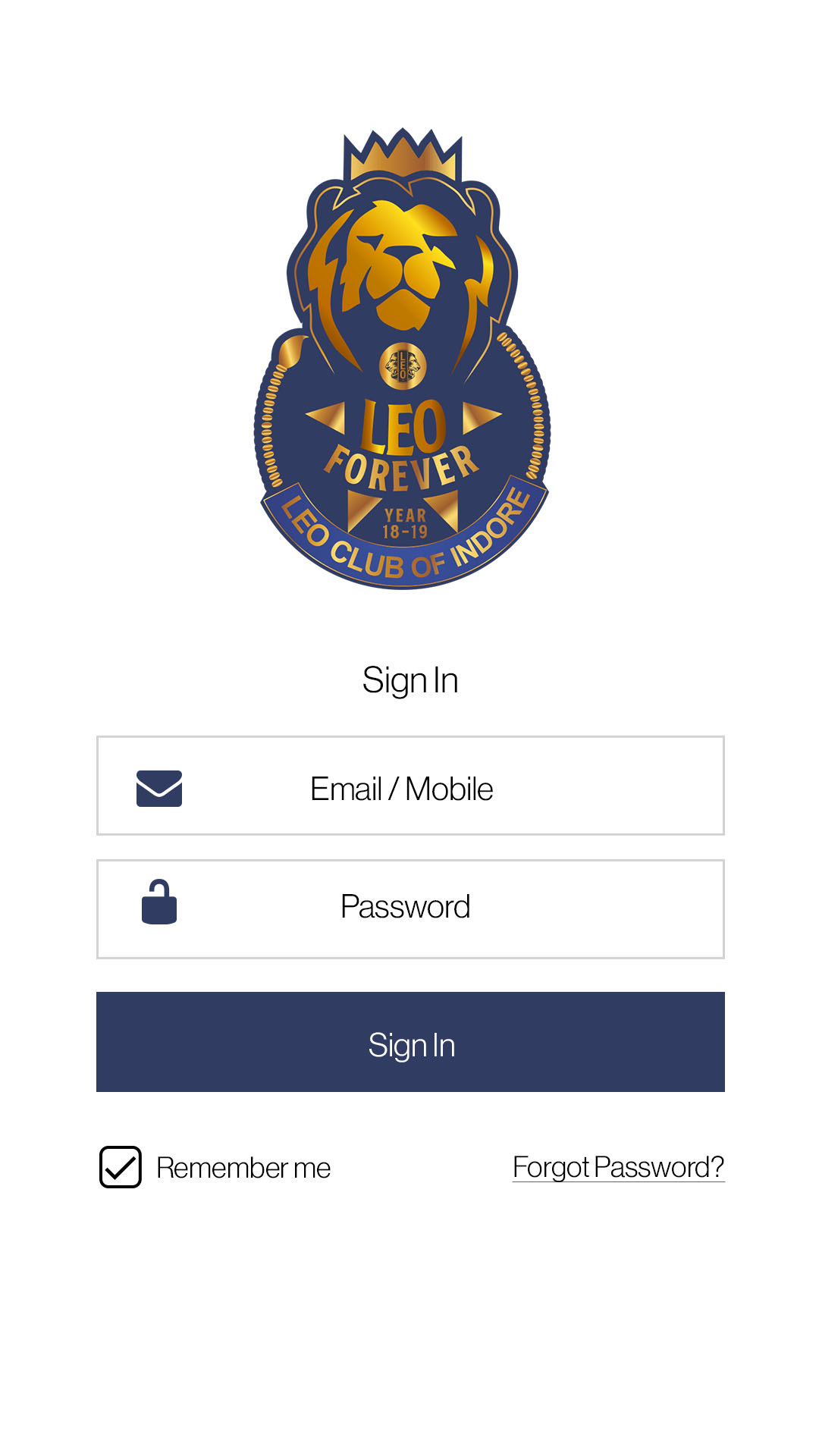This screenshot has width=819, height=1456.
Task: Open the Forgot Password? link
Action: click(x=618, y=1167)
